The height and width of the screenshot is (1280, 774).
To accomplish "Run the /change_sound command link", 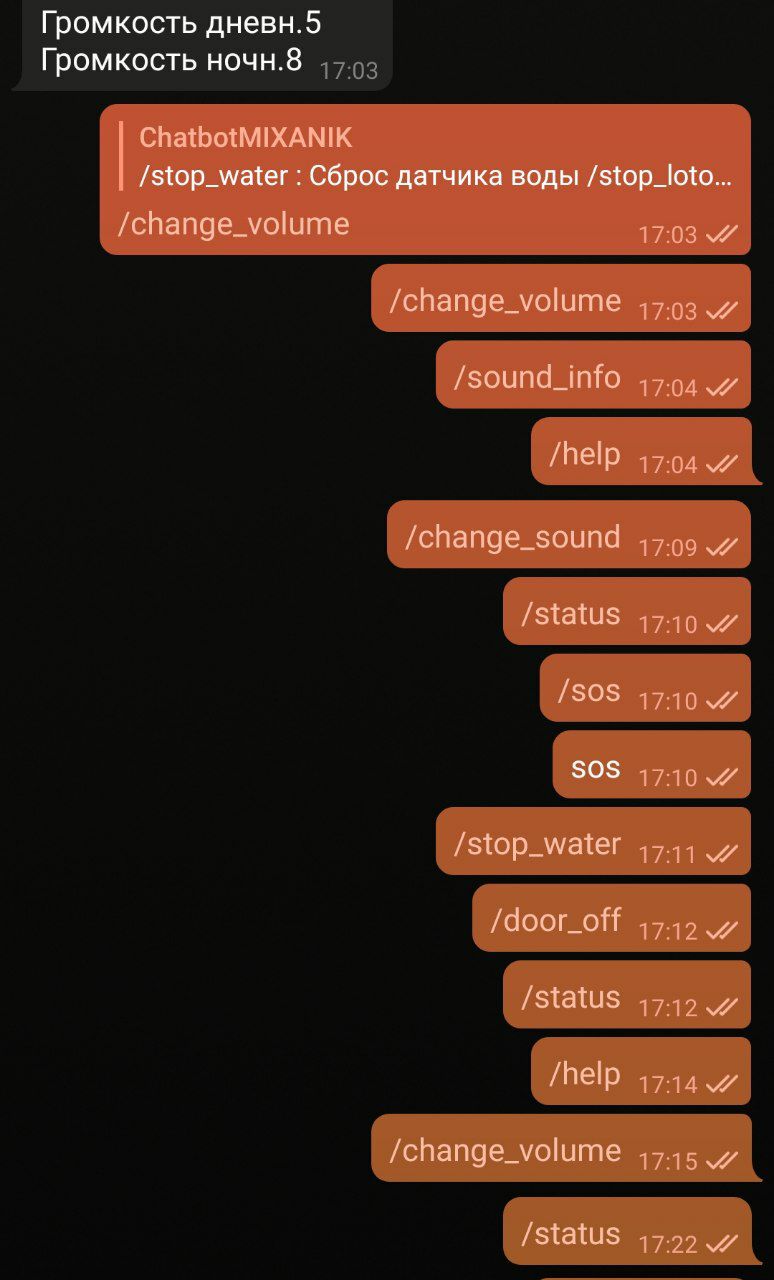I will click(x=512, y=537).
